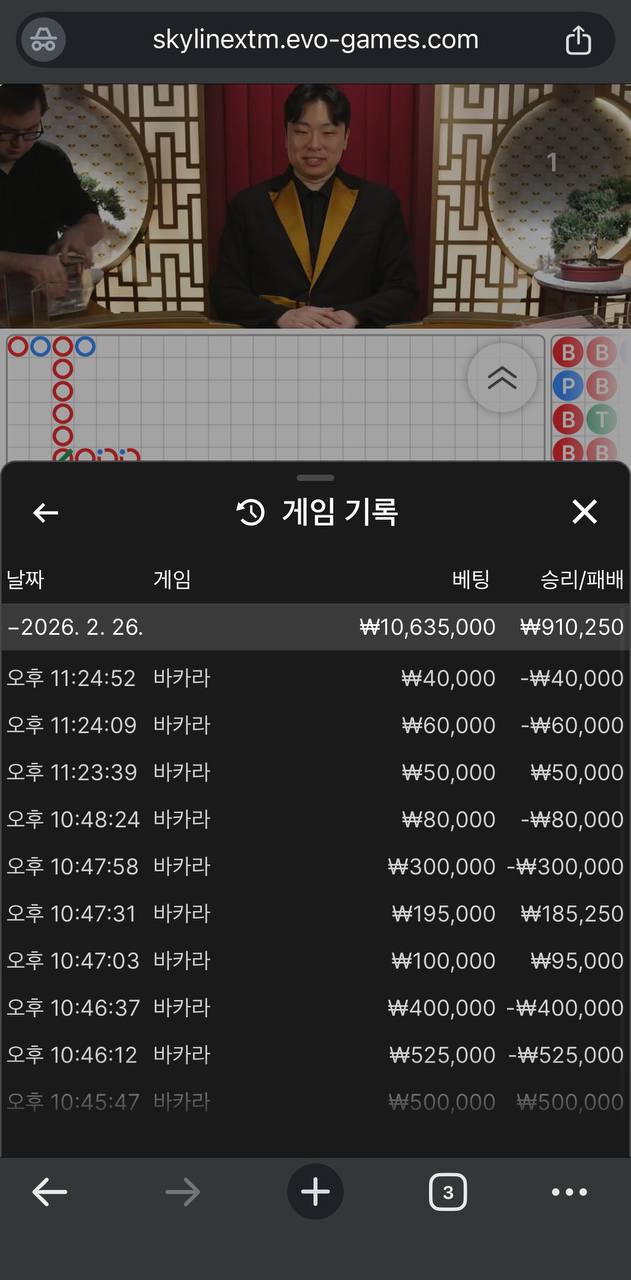Open the 오후 11:24:09 바카라 record

[x=315, y=725]
